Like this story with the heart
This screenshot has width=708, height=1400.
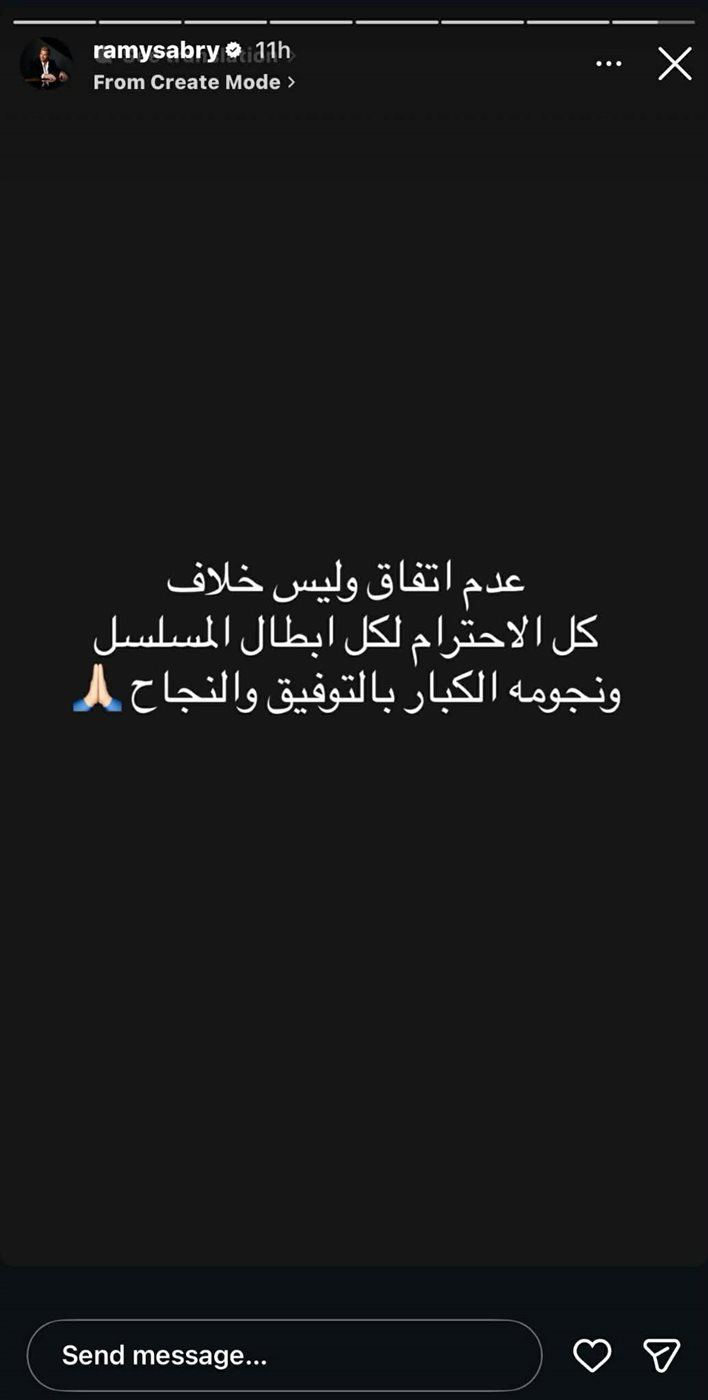[x=592, y=1355]
